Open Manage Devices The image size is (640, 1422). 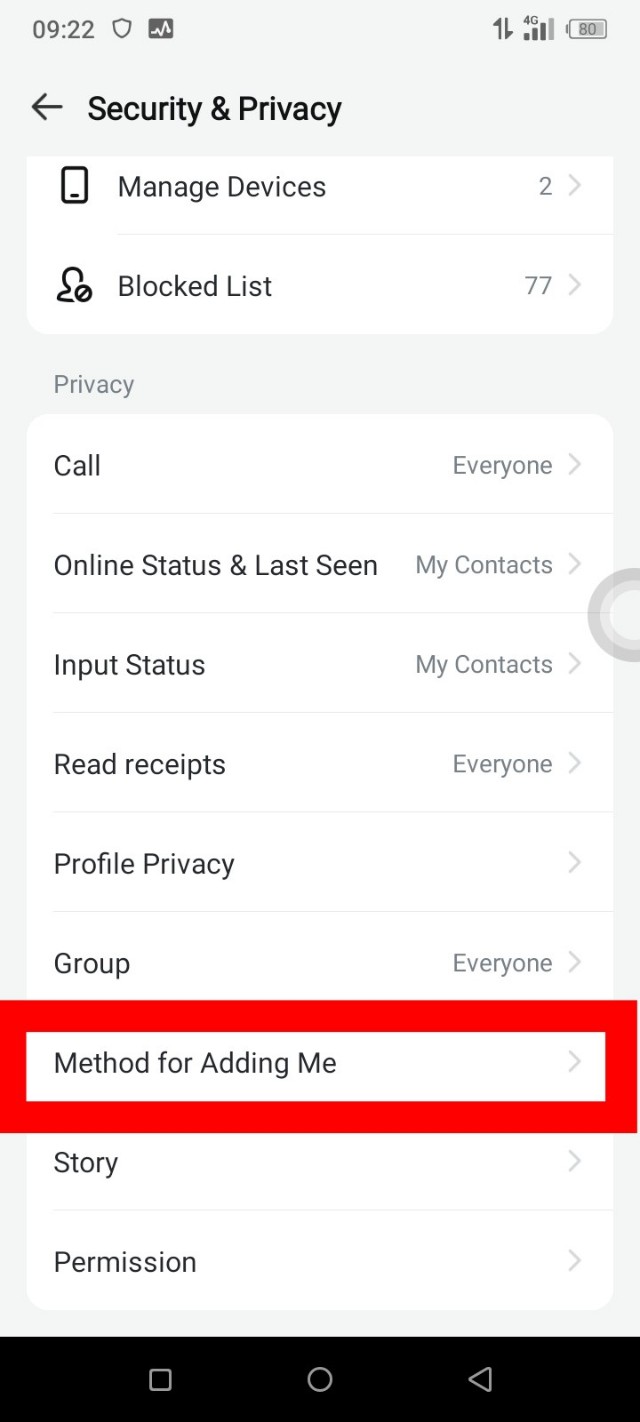320,187
